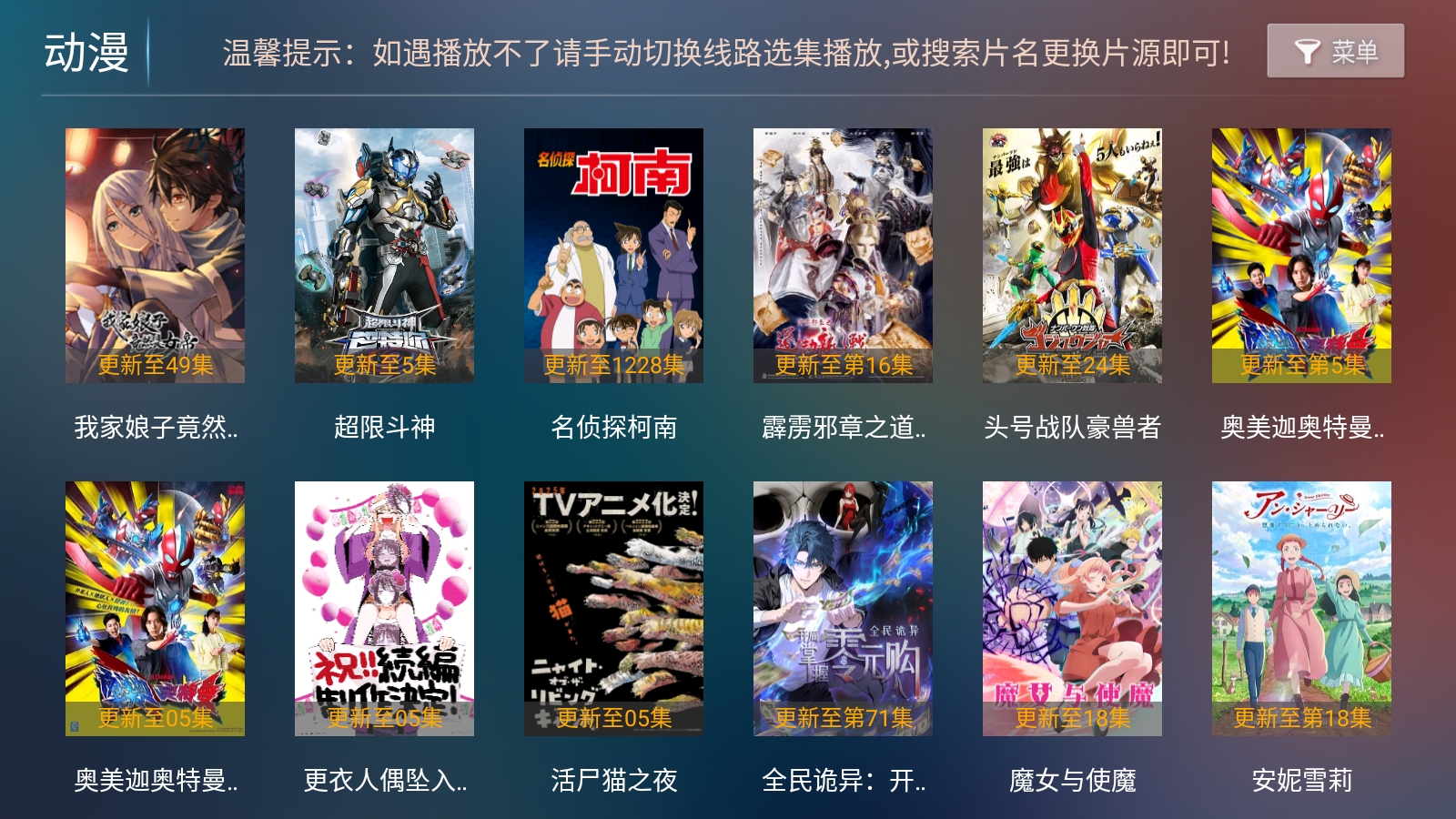
Task: Open the 超限斗神 anime card
Action: (x=384, y=256)
